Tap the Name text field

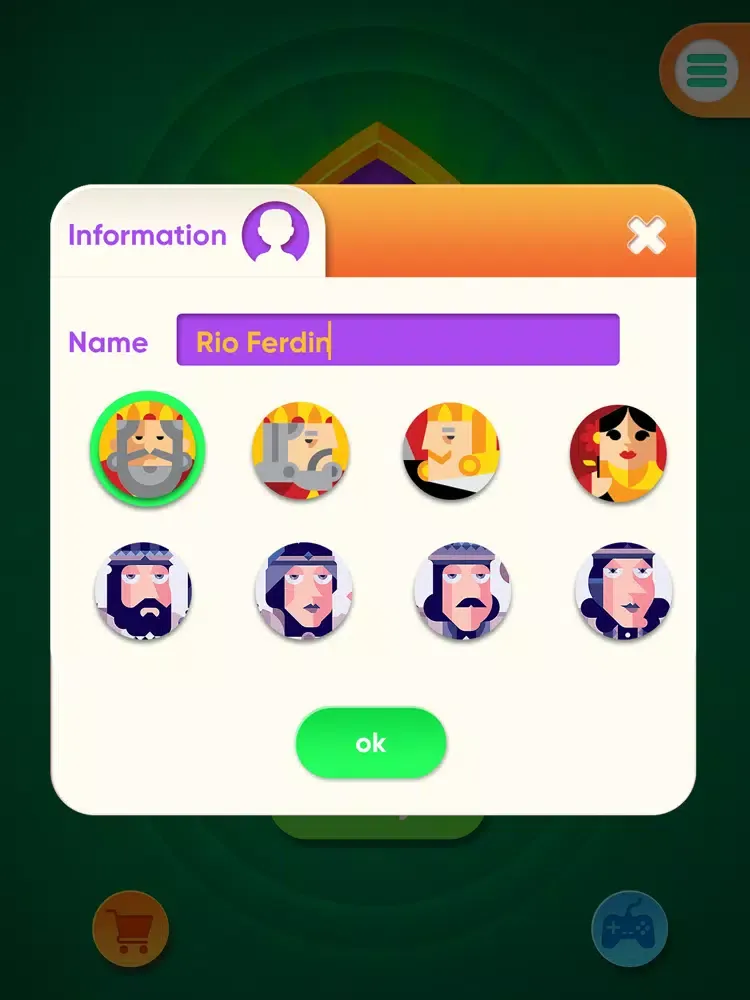[398, 340]
